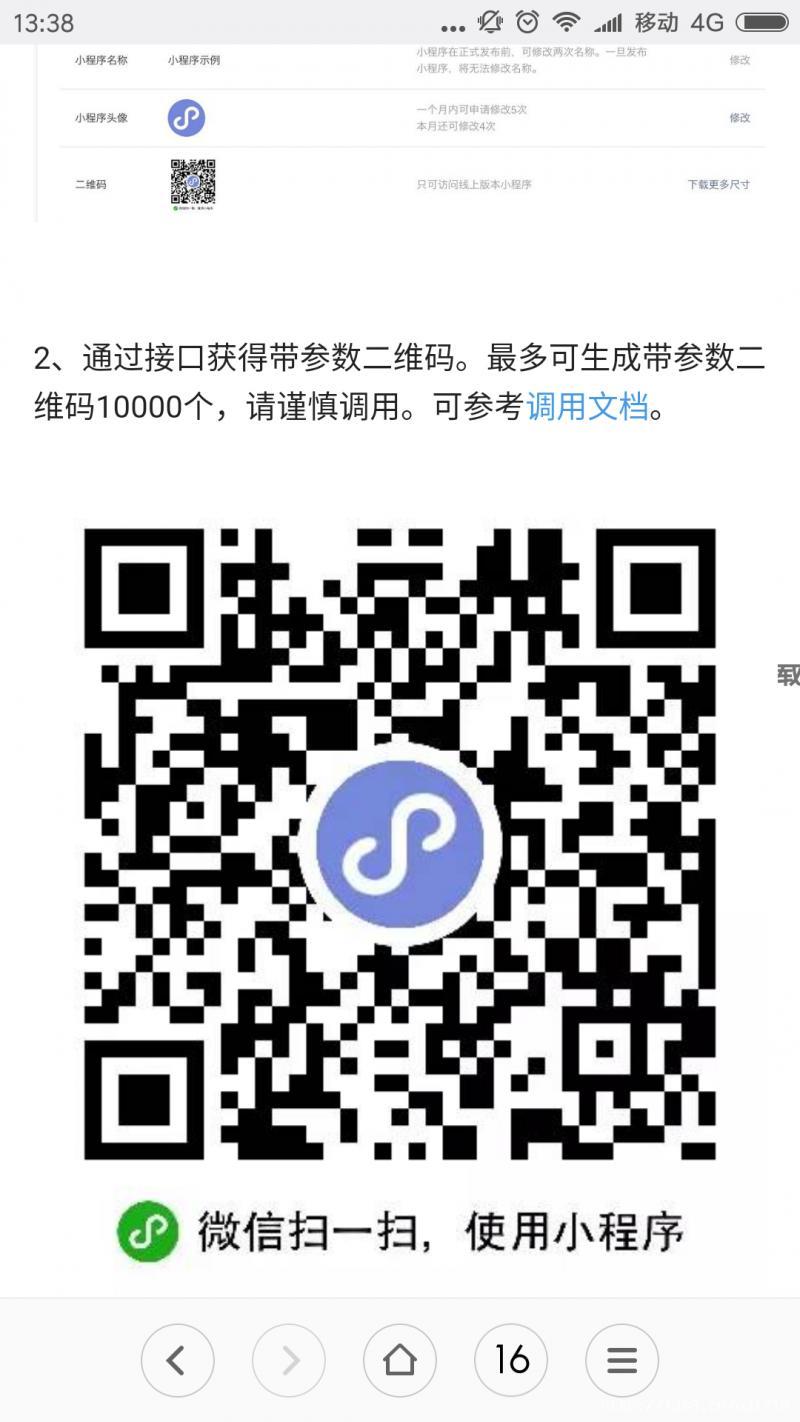This screenshot has height=1422, width=800.
Task: Go back to the previous page
Action: click(177, 1360)
